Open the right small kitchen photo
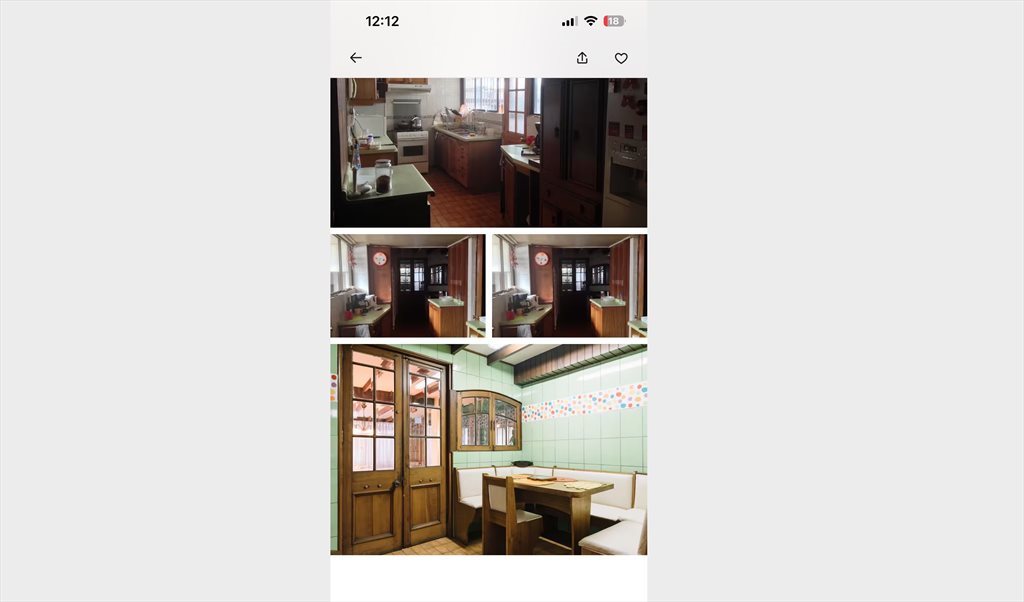The image size is (1024, 602). (569, 285)
